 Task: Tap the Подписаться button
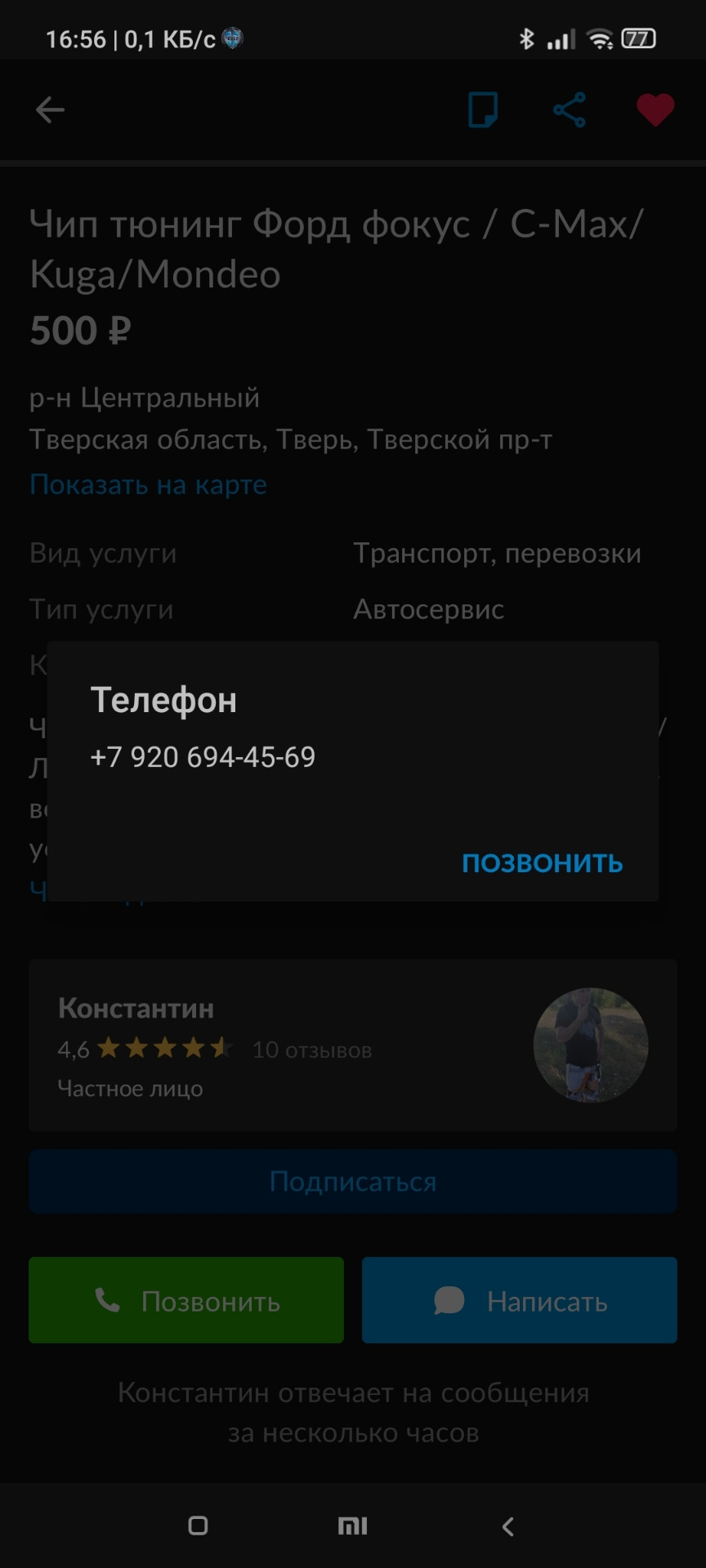353,1181
